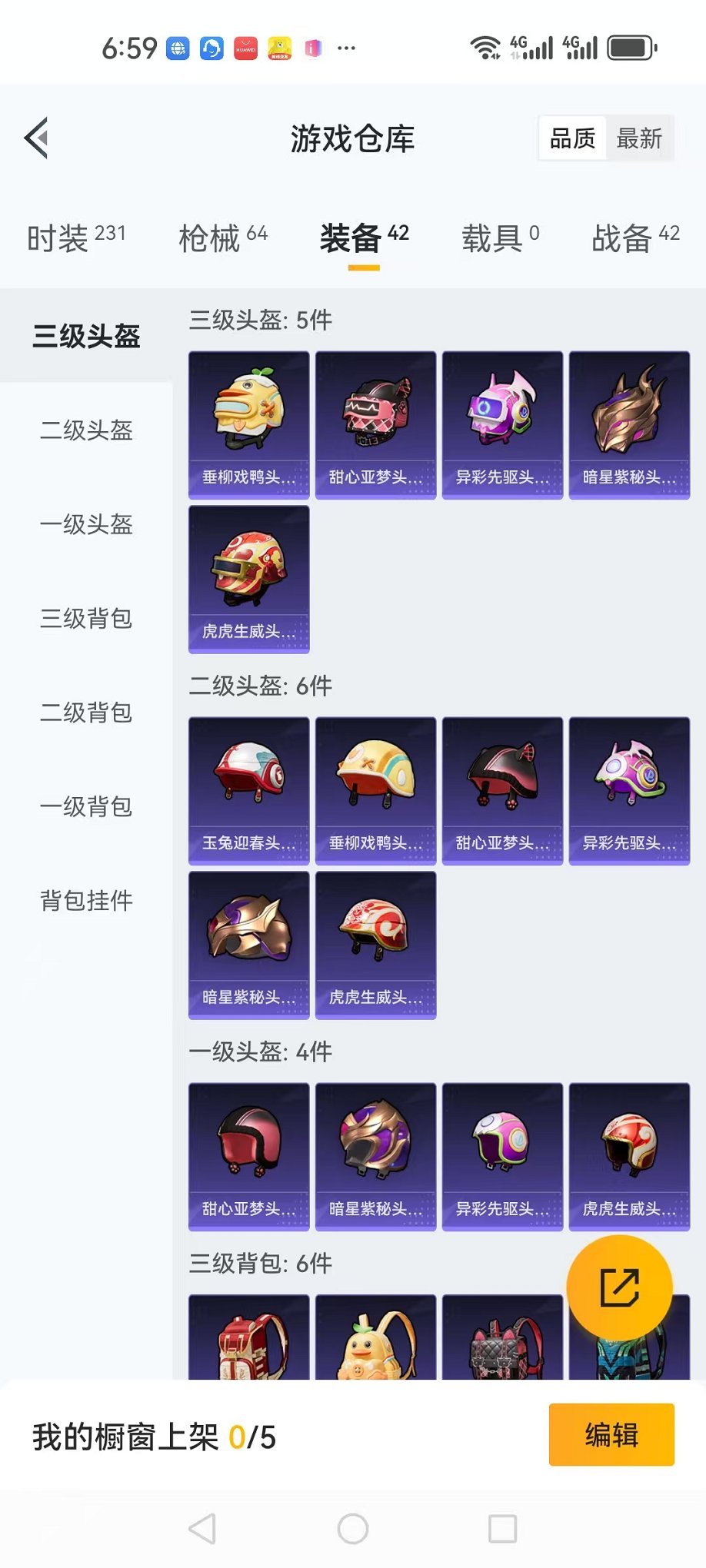
Task: View the 虎虎生威 level-three helmet item
Action: (249, 579)
